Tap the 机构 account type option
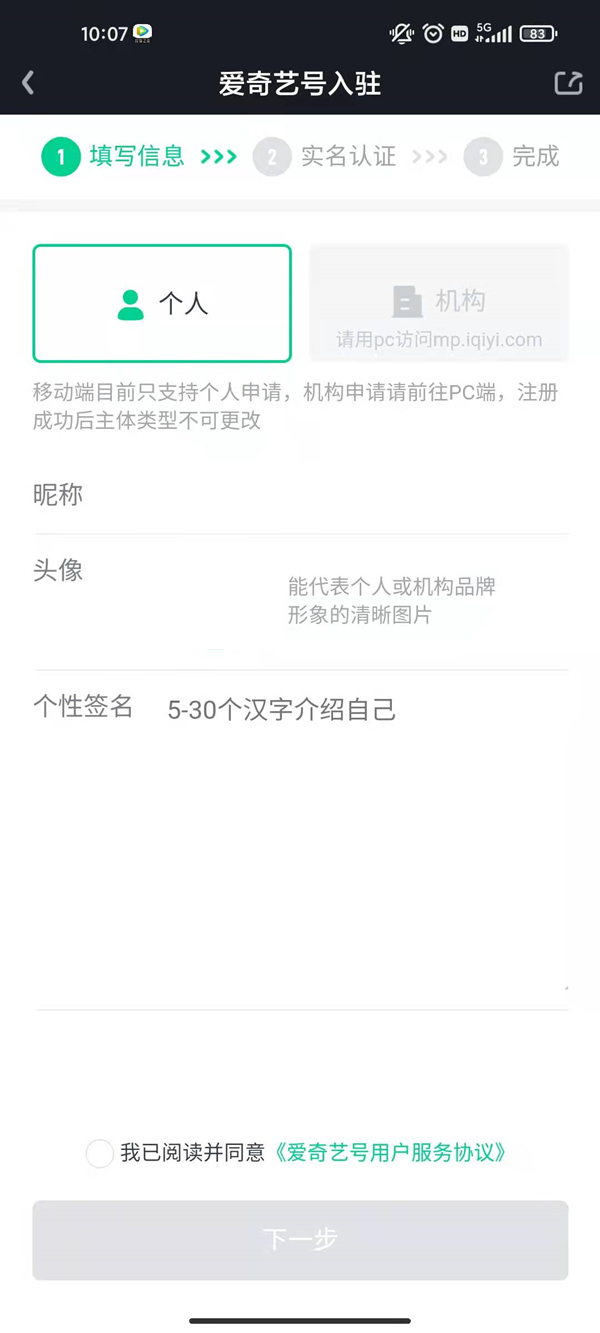 point(439,303)
